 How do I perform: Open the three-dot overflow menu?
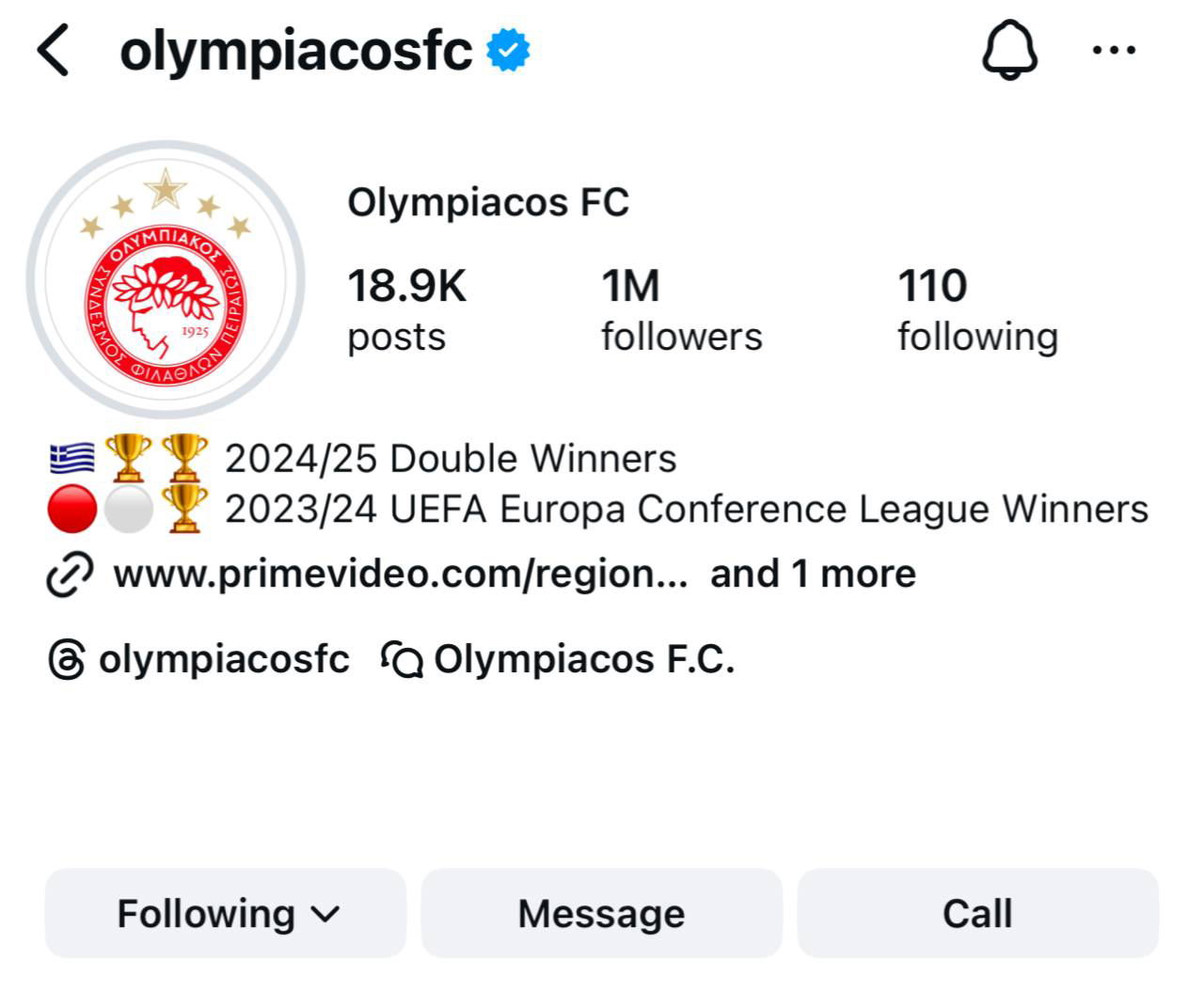pos(1114,50)
